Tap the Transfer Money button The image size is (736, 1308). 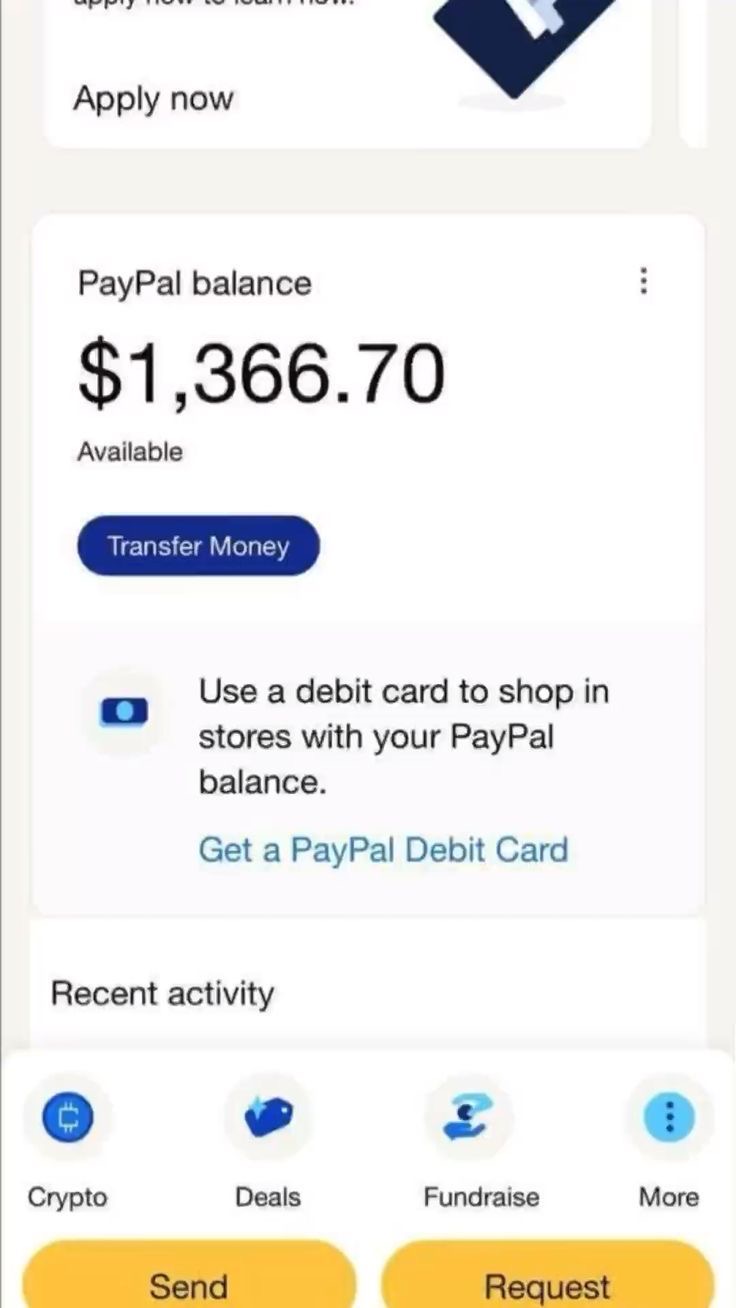point(198,546)
